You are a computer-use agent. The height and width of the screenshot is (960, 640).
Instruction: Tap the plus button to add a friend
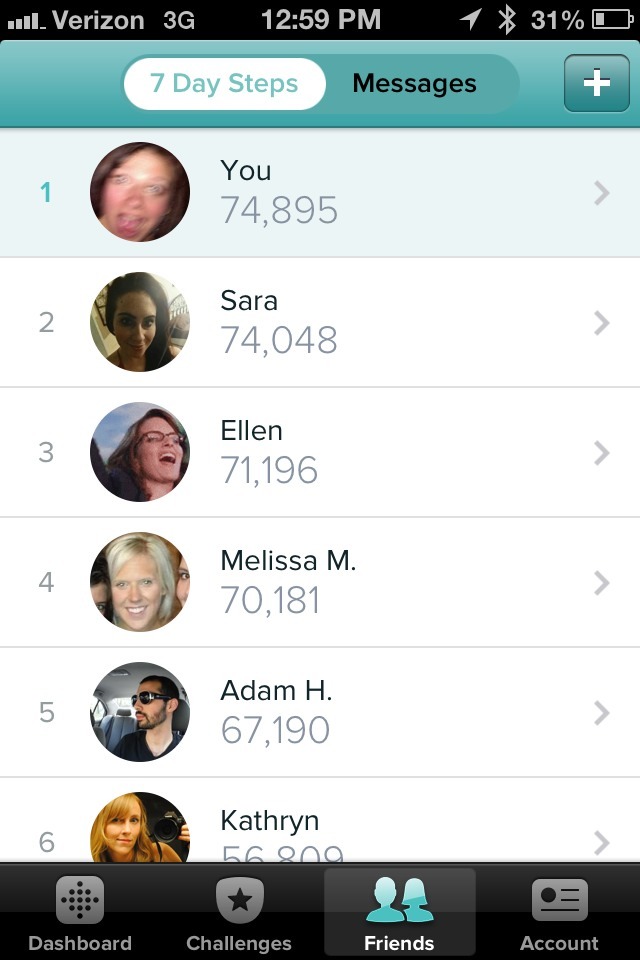coord(596,83)
